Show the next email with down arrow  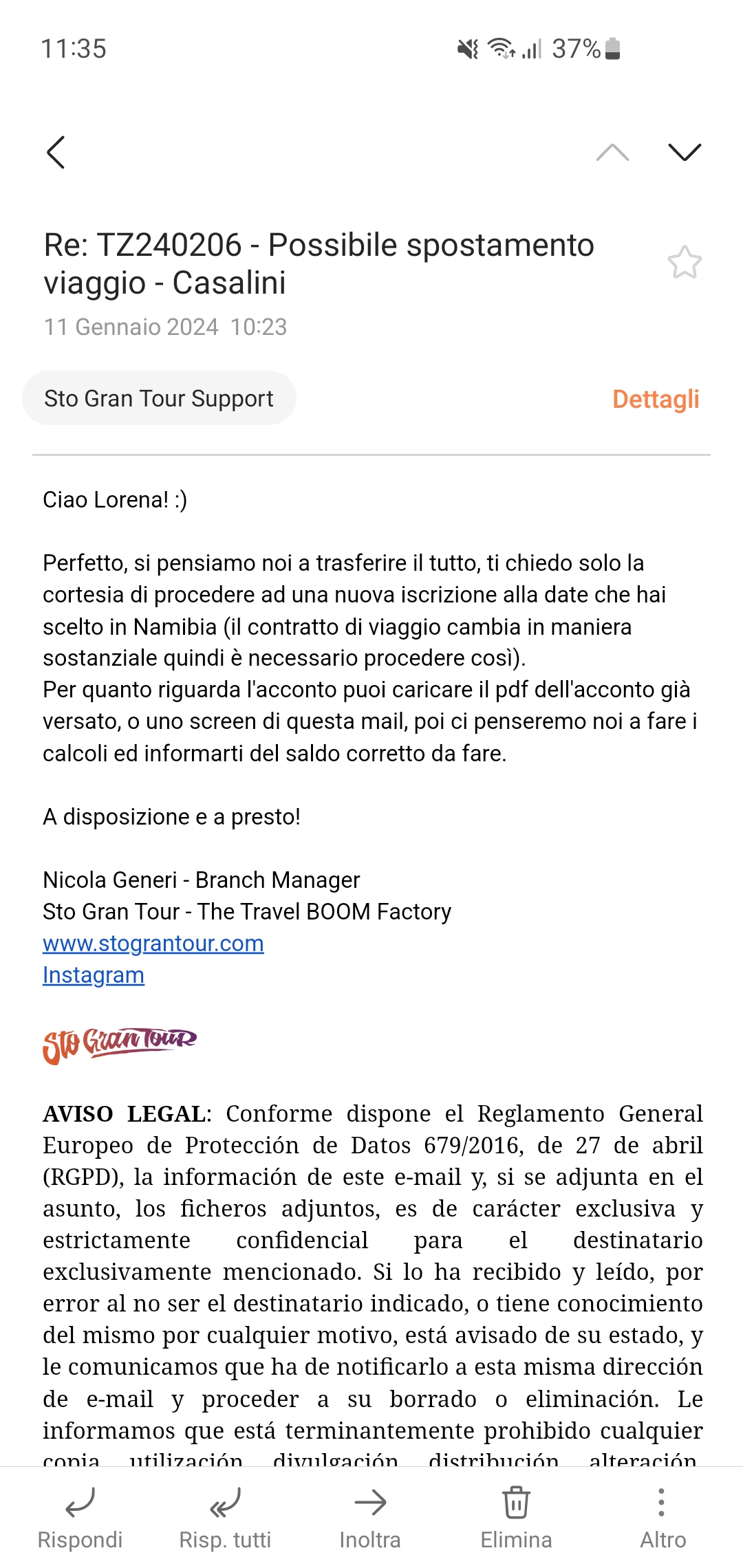tap(685, 152)
